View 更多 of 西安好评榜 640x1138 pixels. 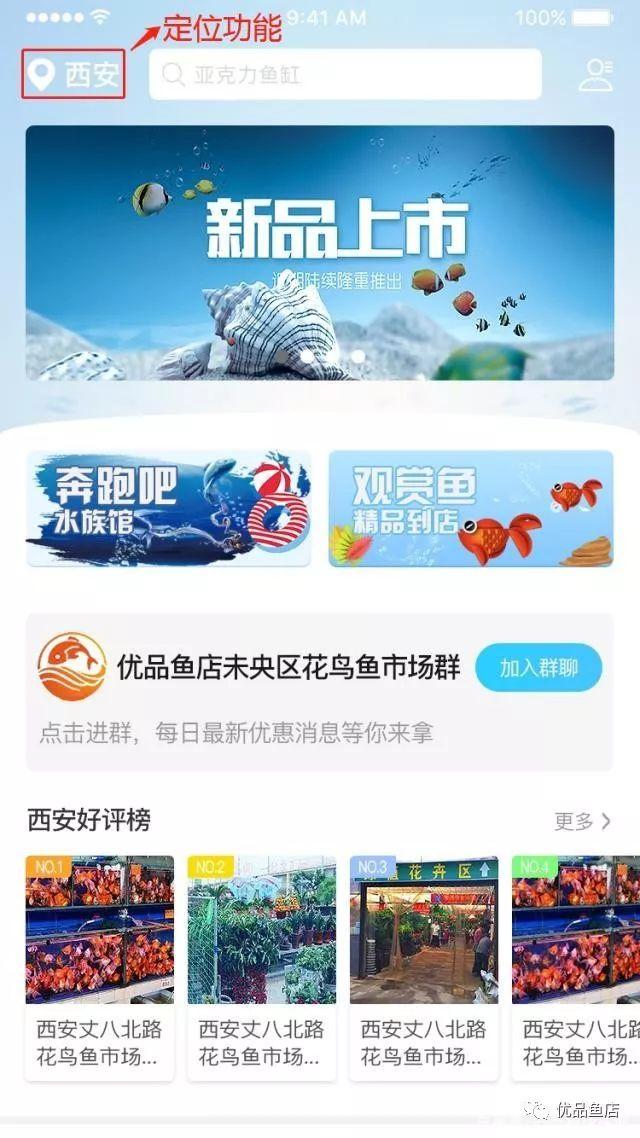point(583,821)
